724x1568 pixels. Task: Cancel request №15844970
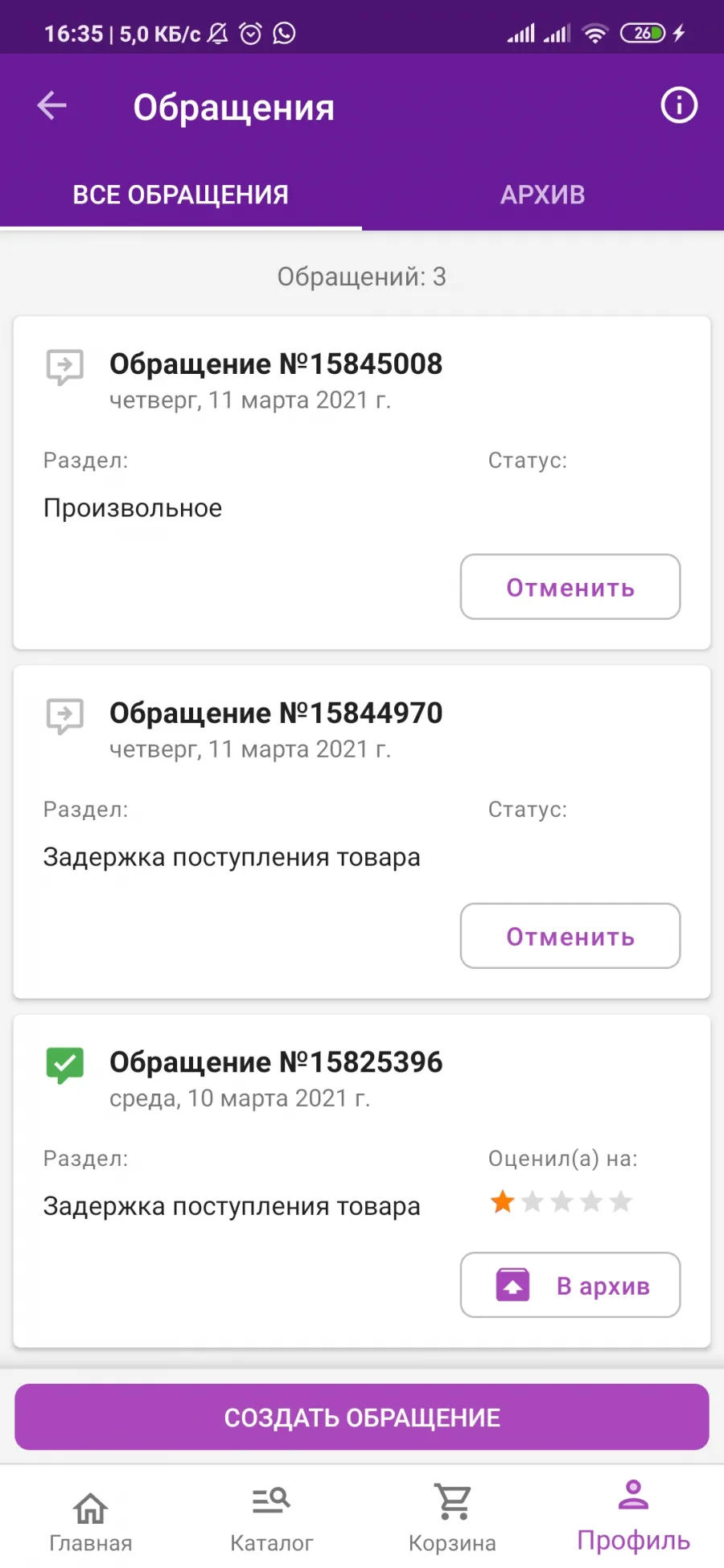570,936
